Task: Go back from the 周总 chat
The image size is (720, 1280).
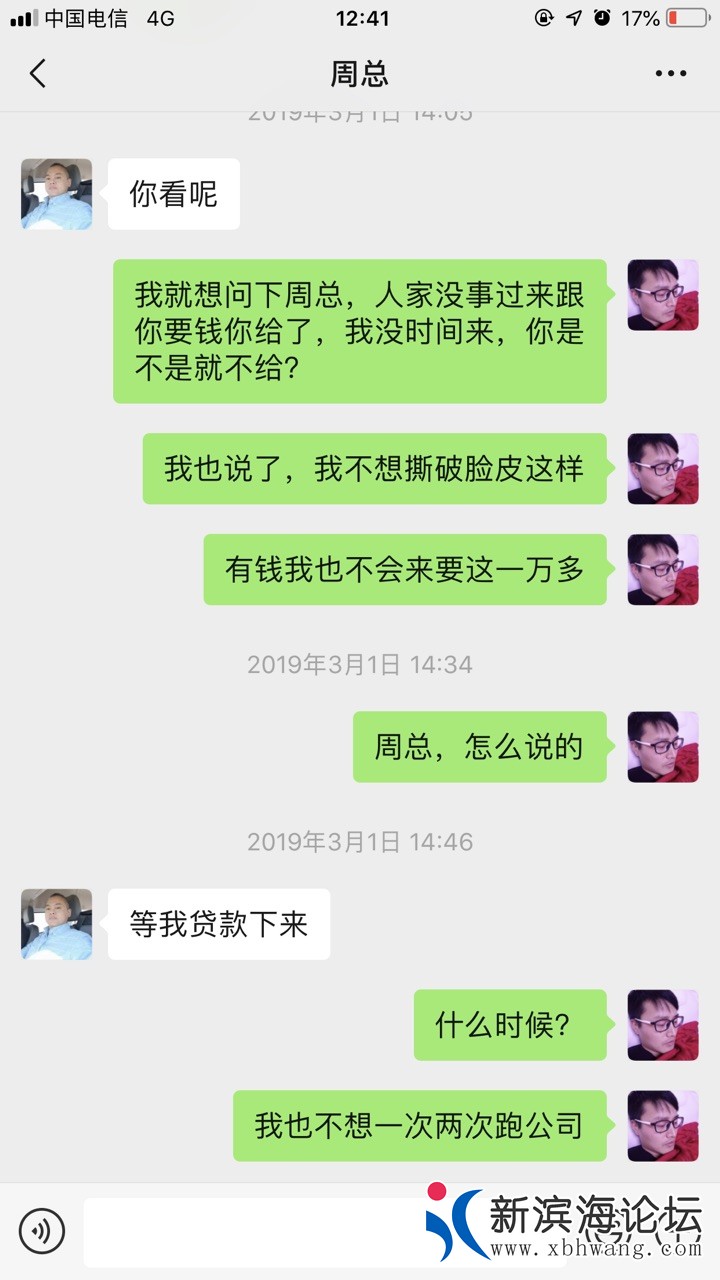Action: coord(38,73)
